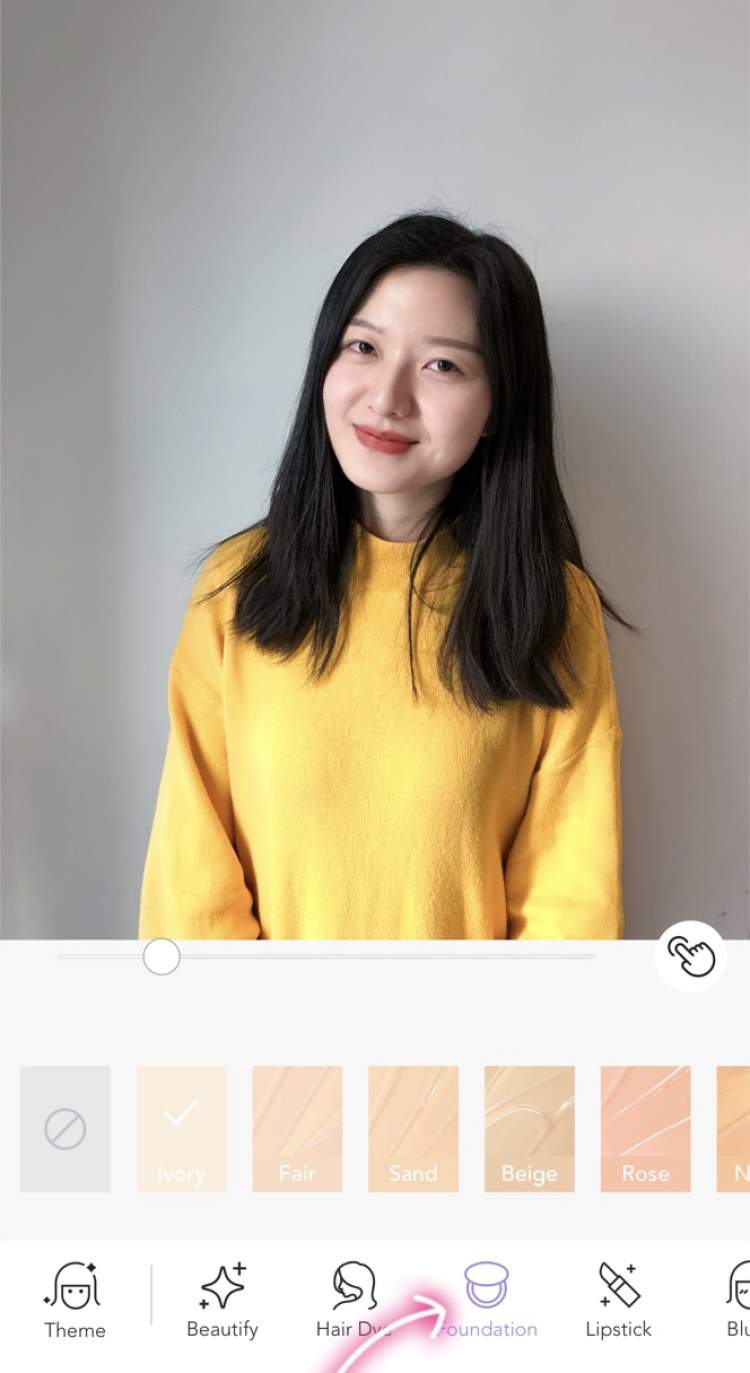Open the Theme tool
The width and height of the screenshot is (750, 1373).
[x=74, y=1300]
